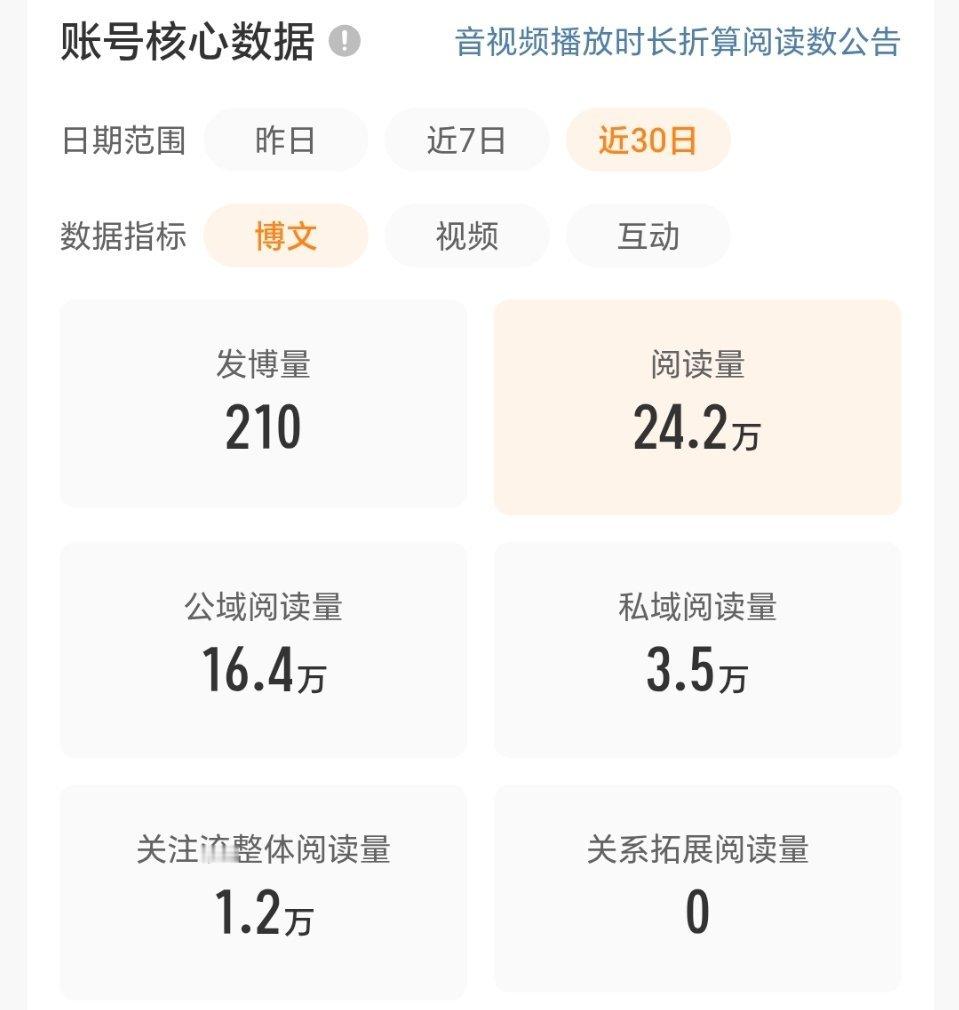Select the 近7日 date range

click(x=466, y=140)
